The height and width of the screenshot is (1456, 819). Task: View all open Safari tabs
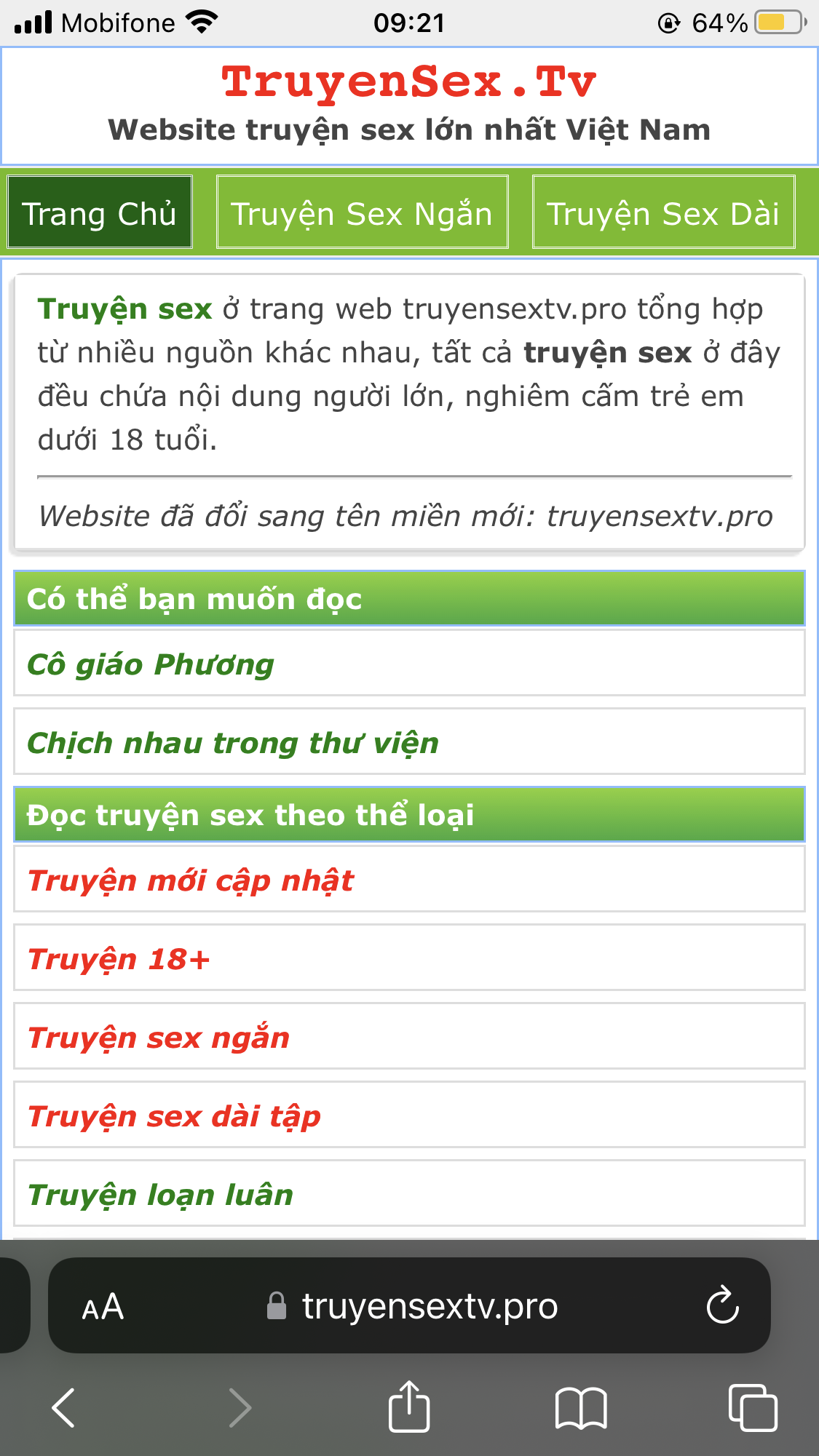pyautogui.click(x=752, y=1407)
